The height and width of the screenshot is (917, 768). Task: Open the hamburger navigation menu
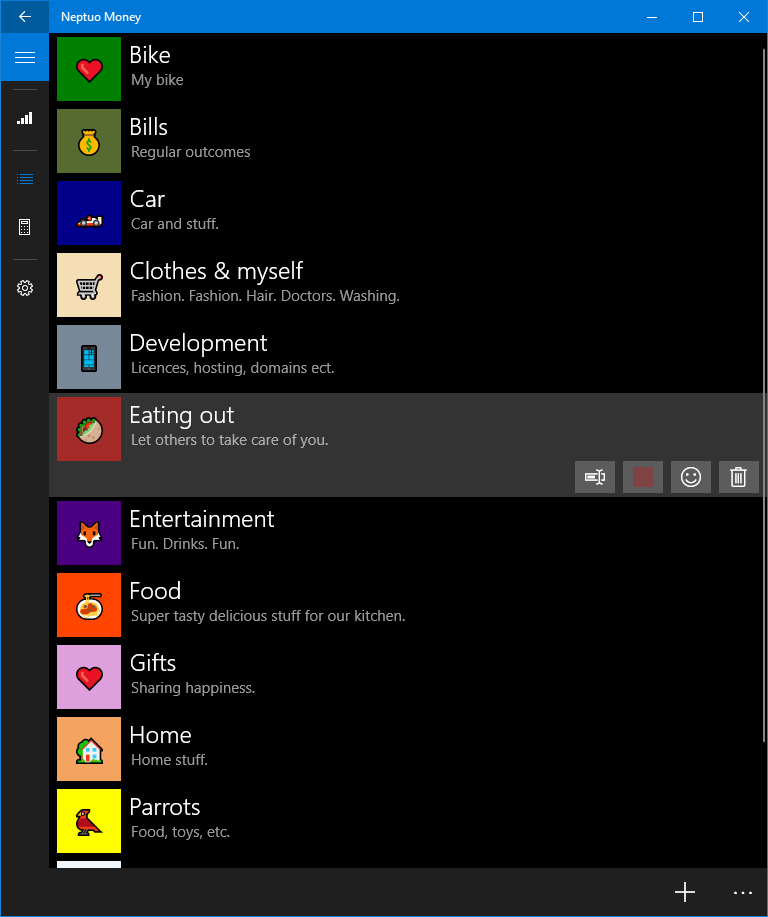tap(24, 57)
